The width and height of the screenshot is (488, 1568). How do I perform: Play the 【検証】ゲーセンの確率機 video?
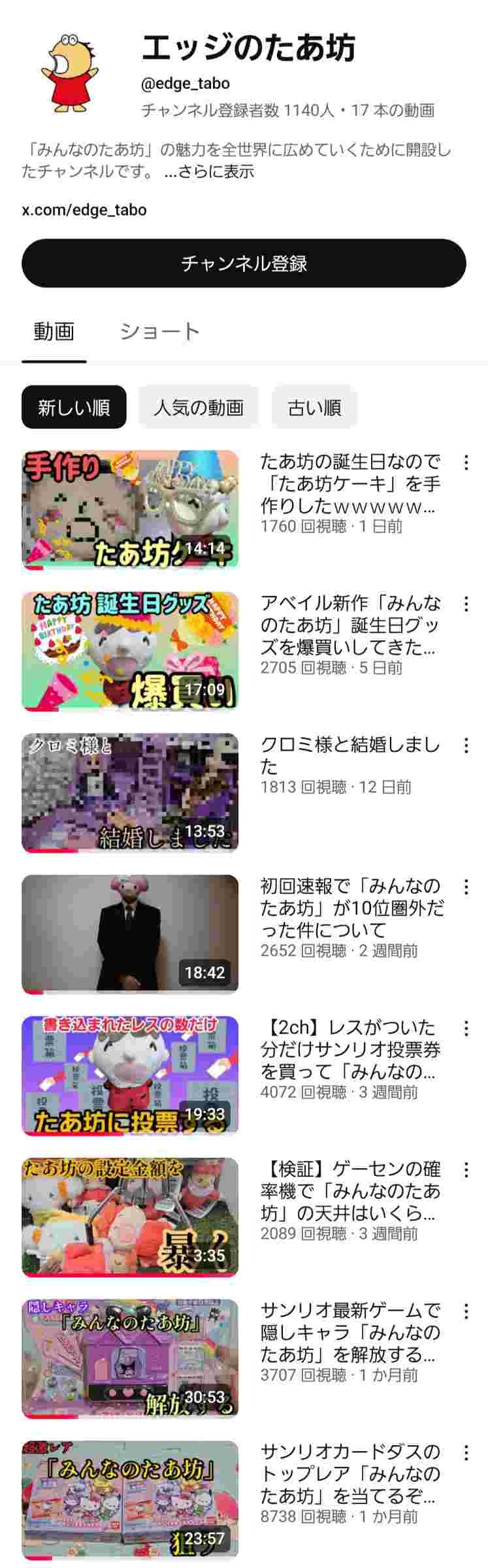(130, 1217)
